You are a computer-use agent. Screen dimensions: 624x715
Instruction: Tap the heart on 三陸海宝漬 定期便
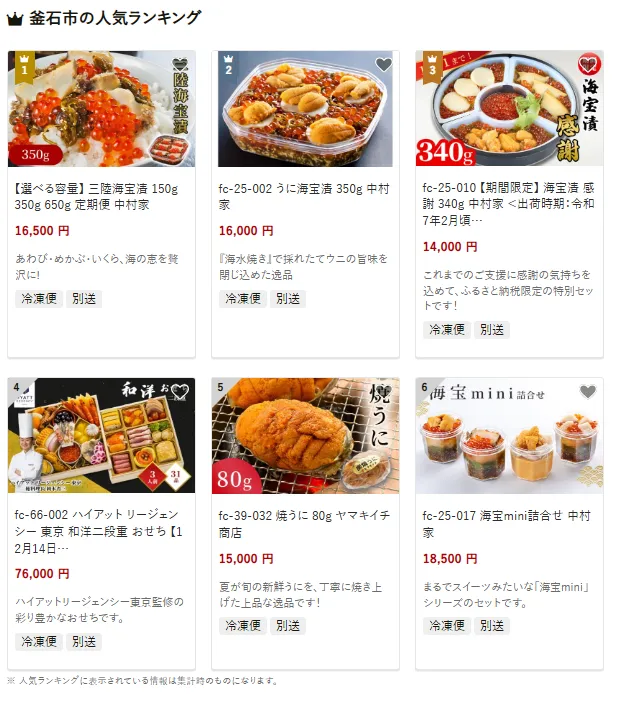click(180, 65)
